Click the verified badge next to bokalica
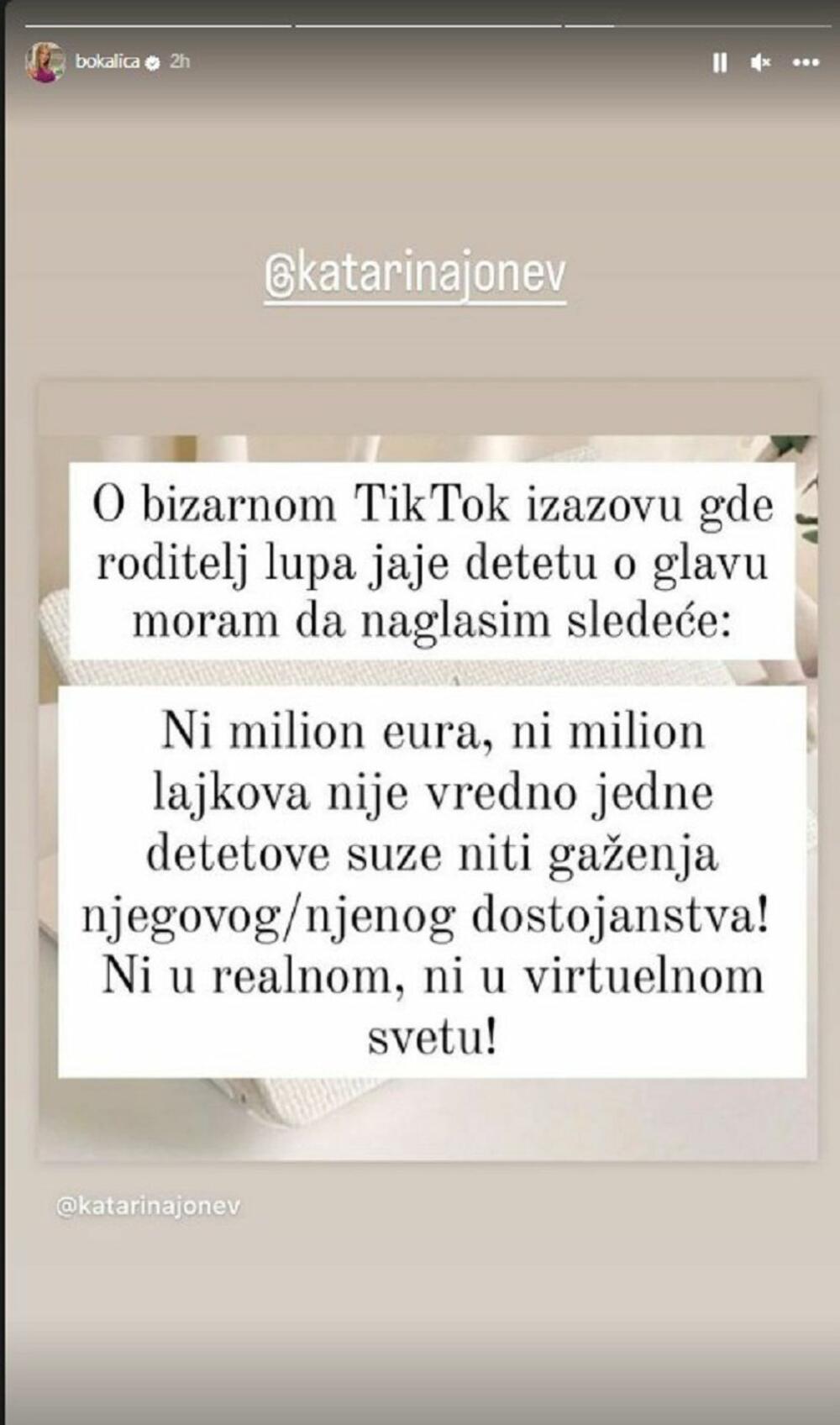The width and height of the screenshot is (840, 1425). coord(153,60)
